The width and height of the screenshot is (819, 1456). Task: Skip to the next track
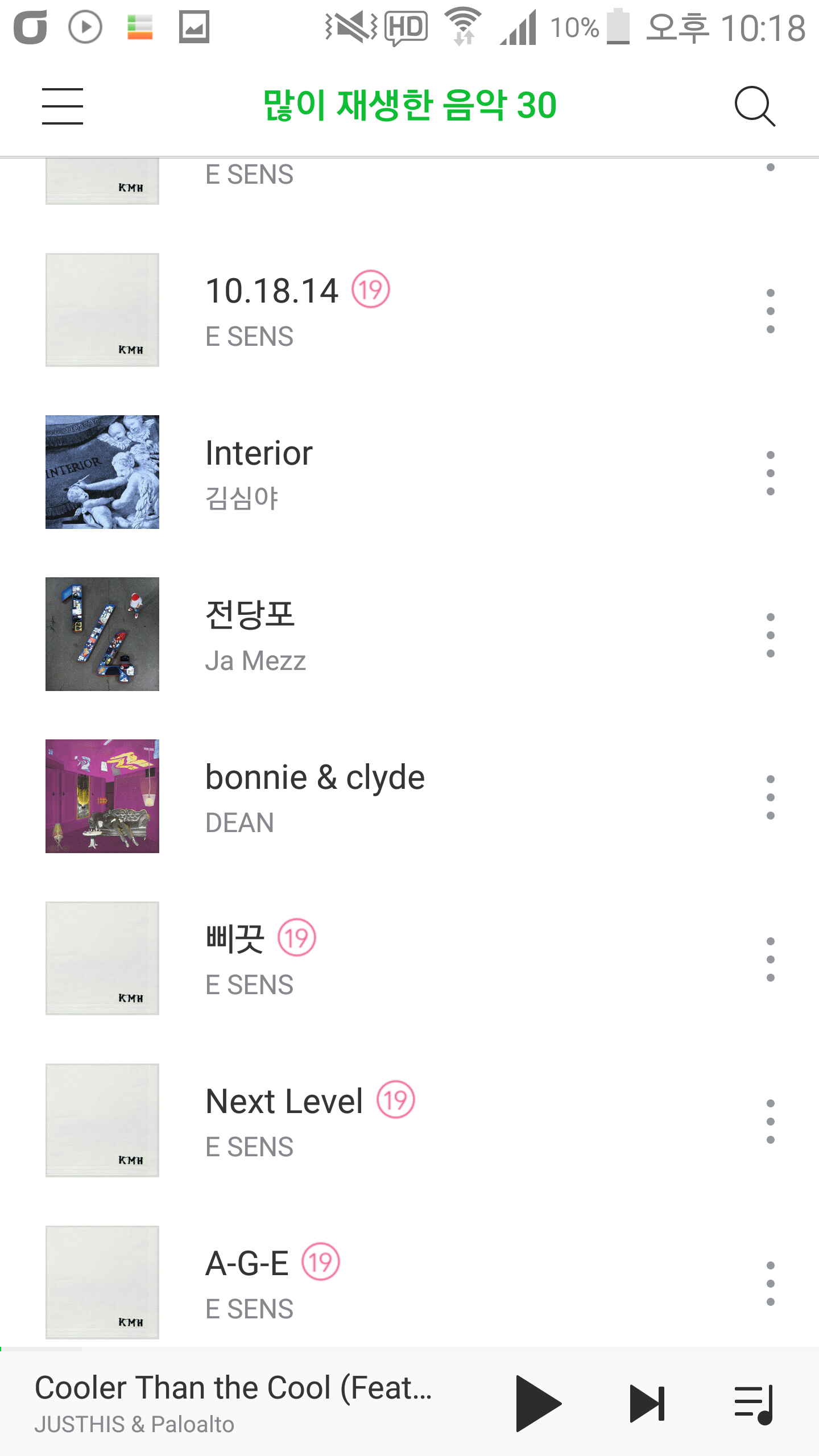click(x=647, y=1403)
